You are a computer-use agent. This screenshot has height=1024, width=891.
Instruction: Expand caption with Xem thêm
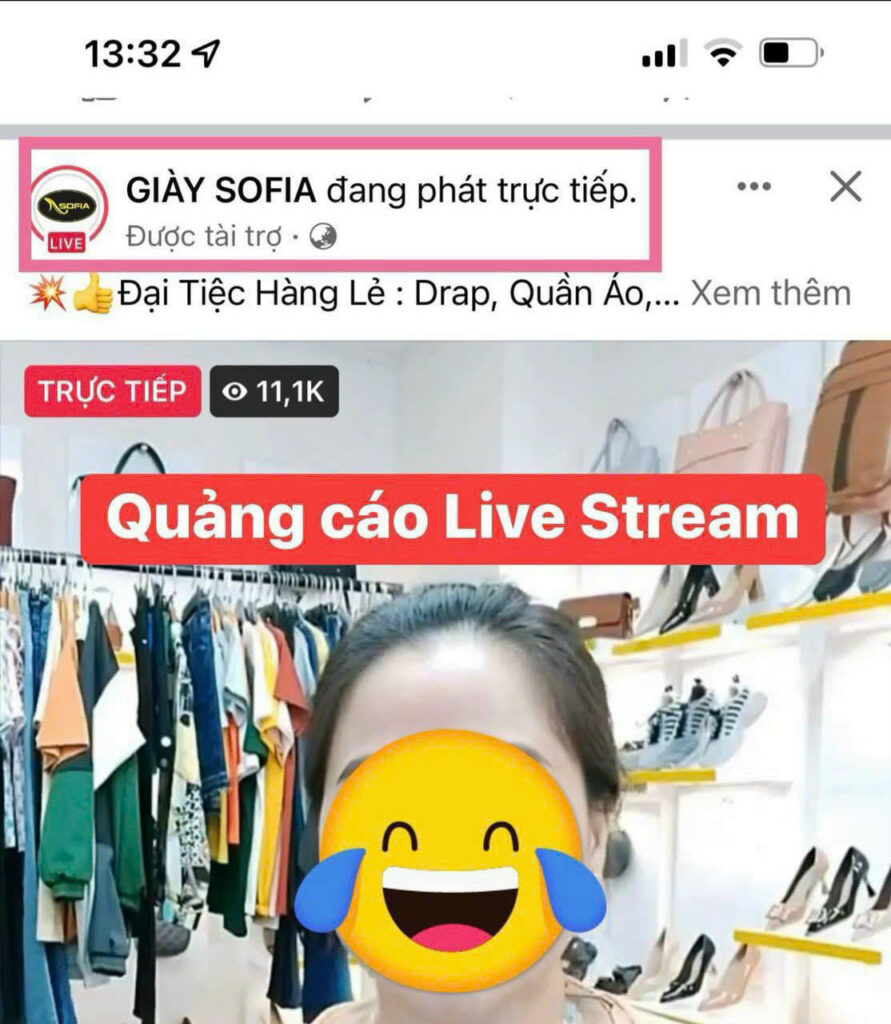(x=770, y=294)
